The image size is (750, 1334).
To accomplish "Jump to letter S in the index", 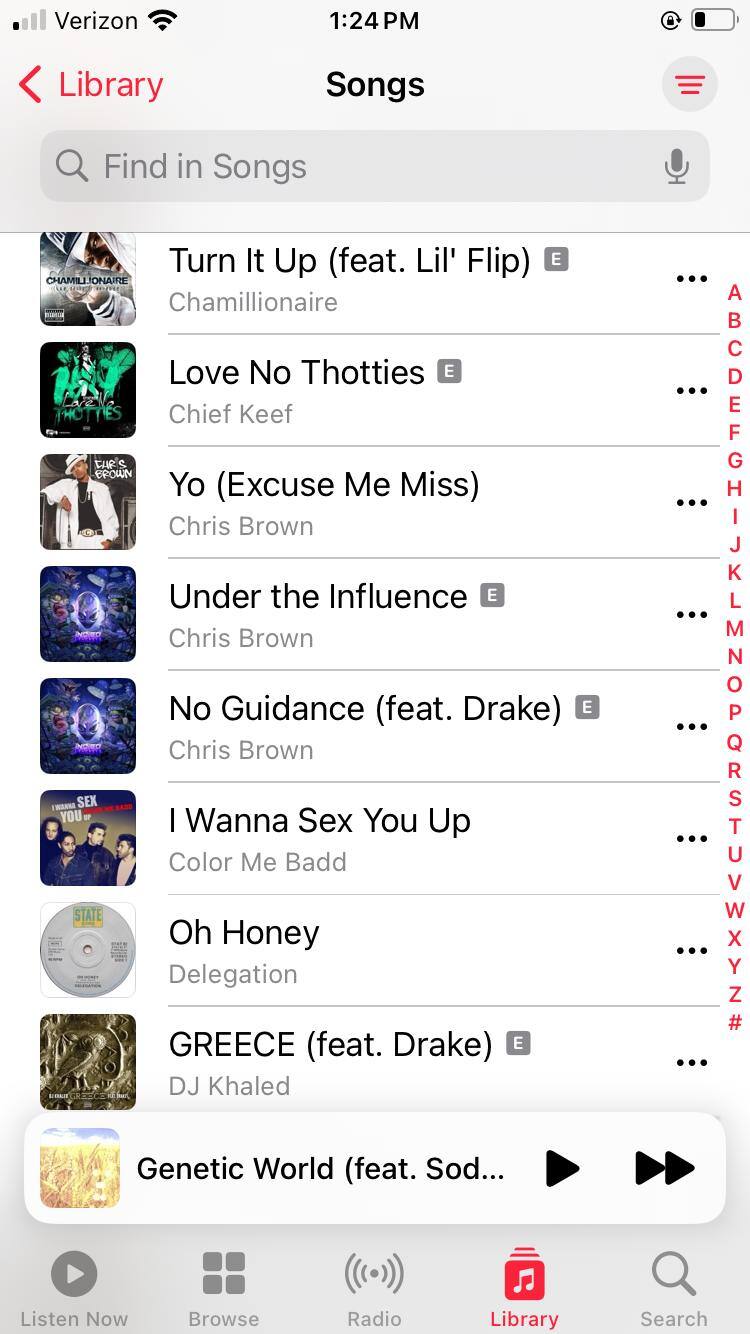I will 735,798.
